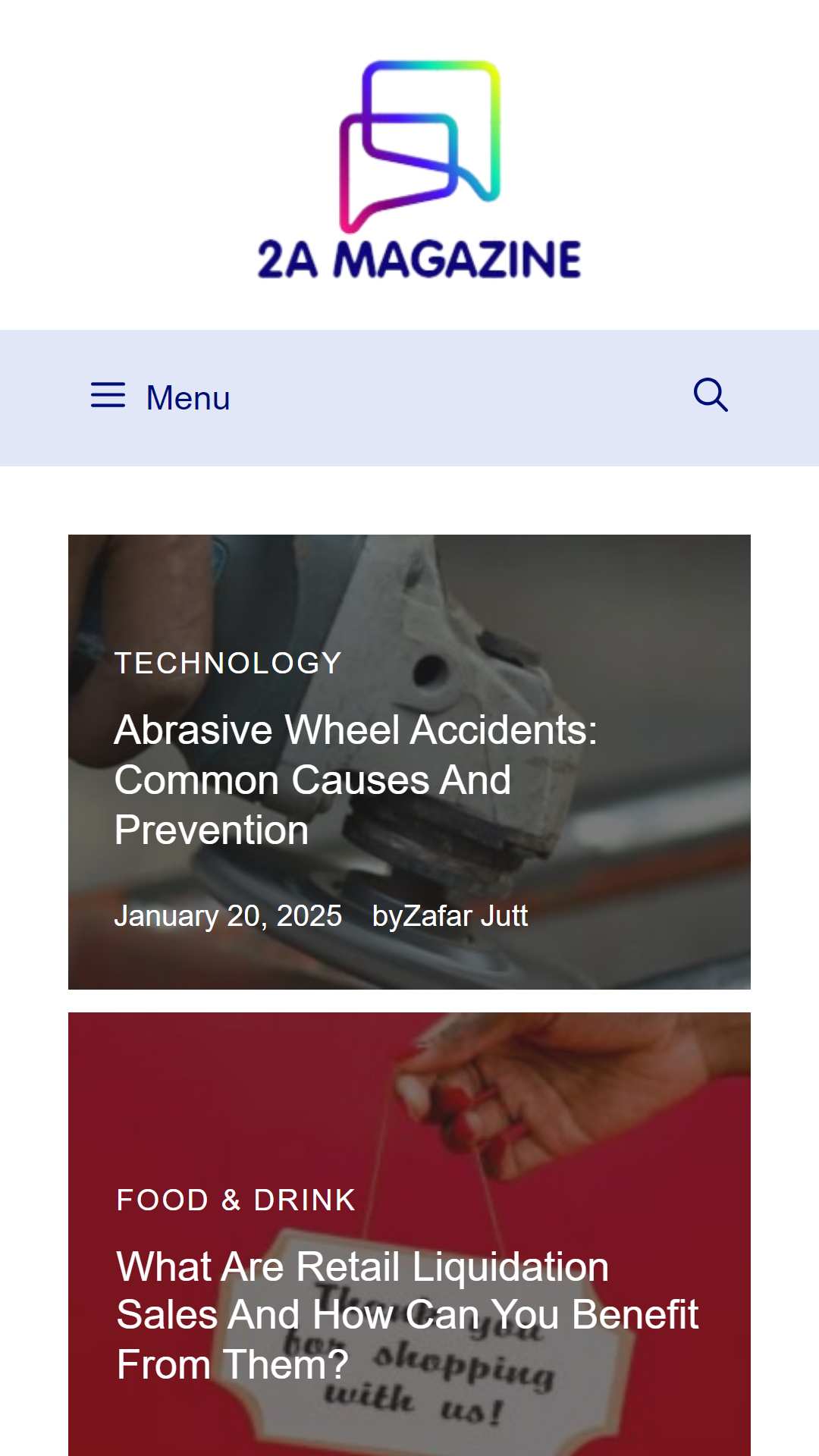
Task: Read the Retail Liquidation Sales article
Action: click(x=406, y=1315)
